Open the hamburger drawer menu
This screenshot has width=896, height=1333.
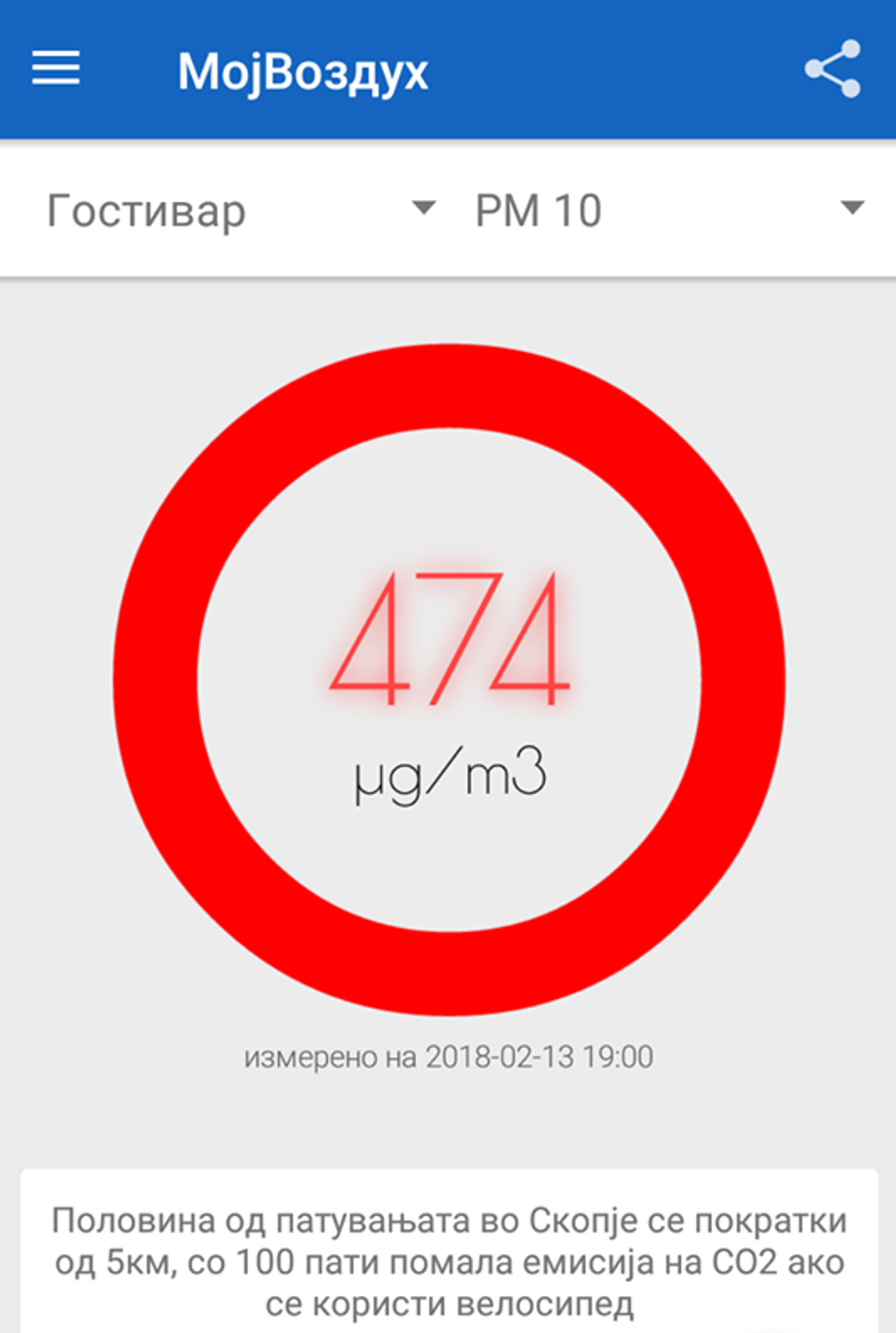(x=56, y=69)
